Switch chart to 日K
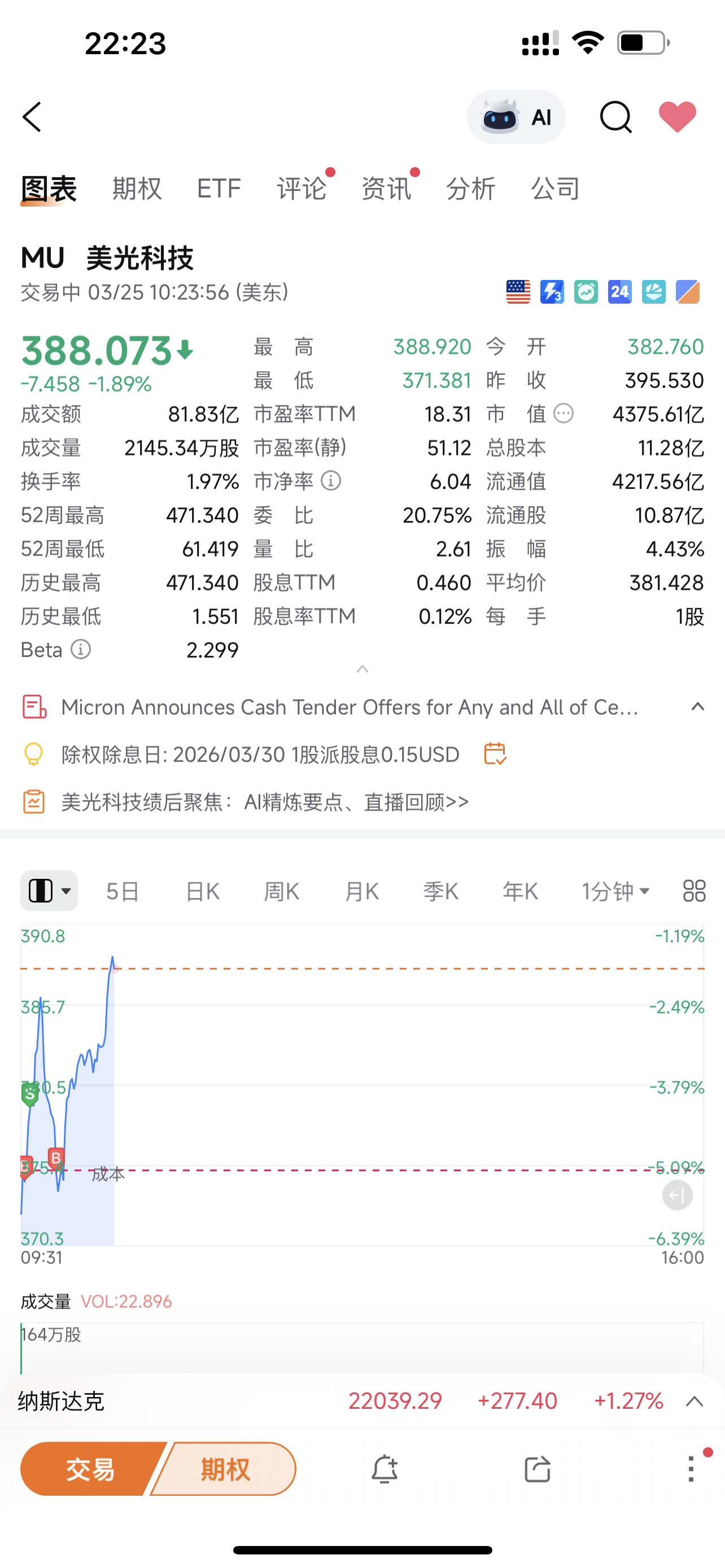This screenshot has height=1568, width=725. [x=202, y=892]
